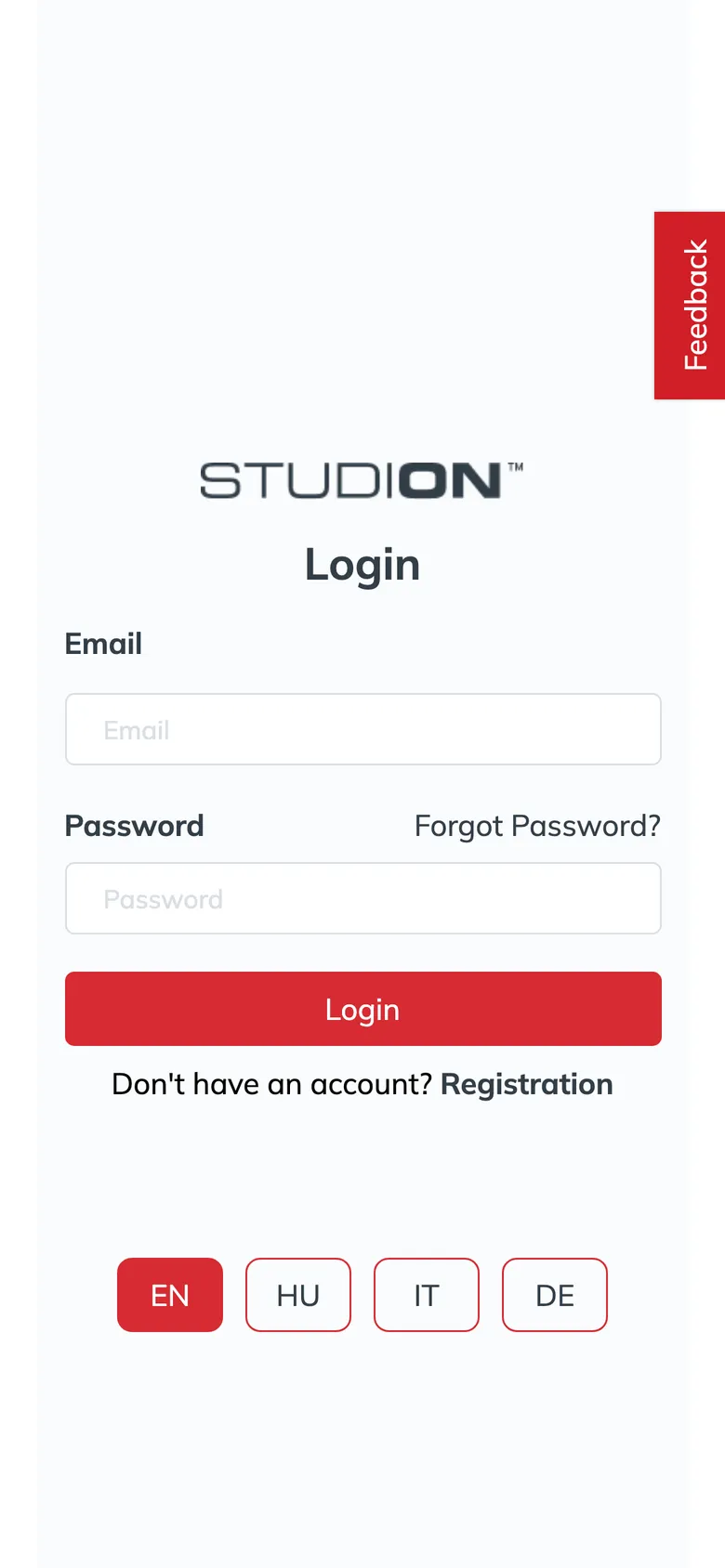Submit with the red Login button

point(363,1009)
